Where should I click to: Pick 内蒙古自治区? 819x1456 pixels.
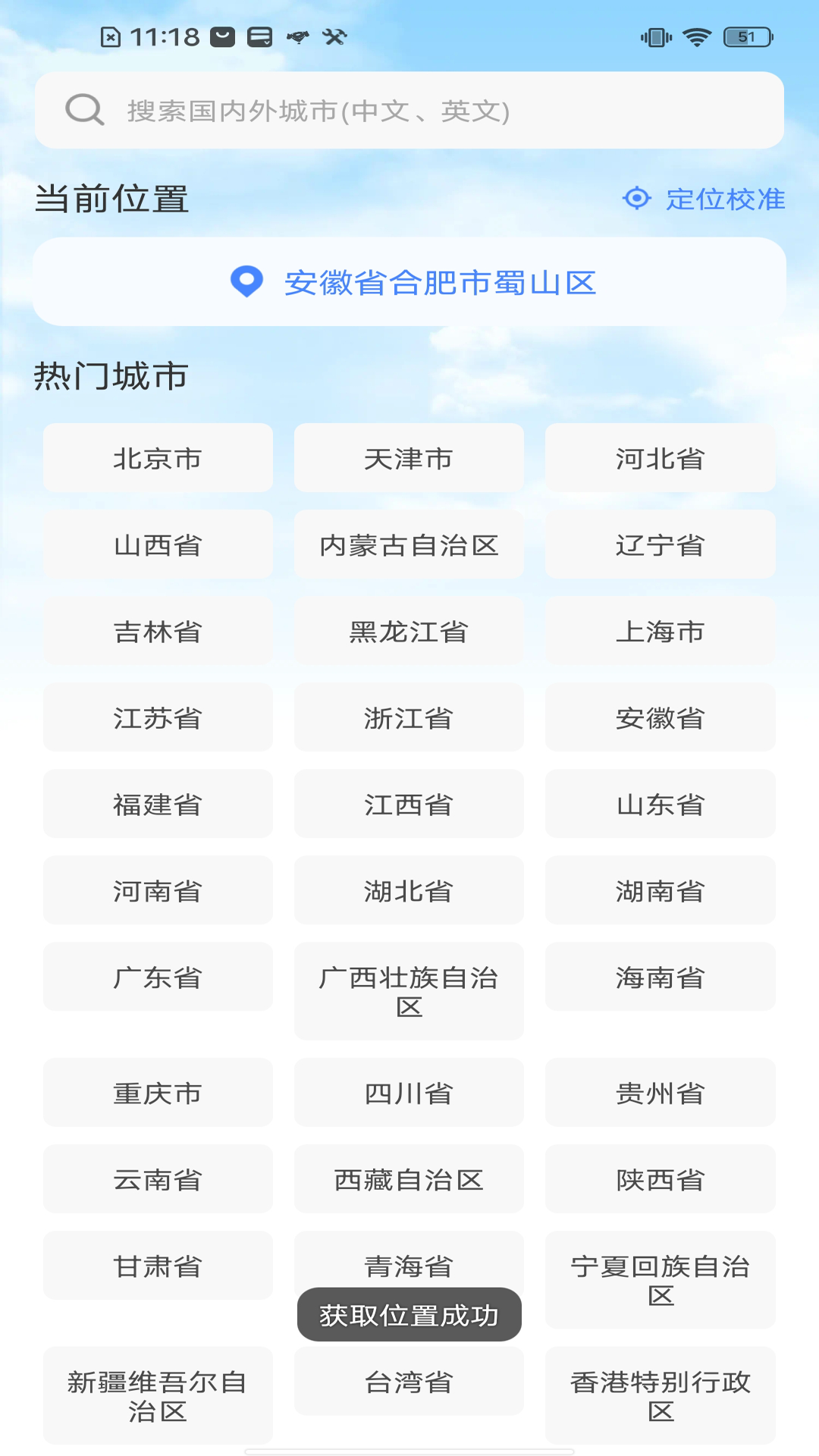pos(409,544)
